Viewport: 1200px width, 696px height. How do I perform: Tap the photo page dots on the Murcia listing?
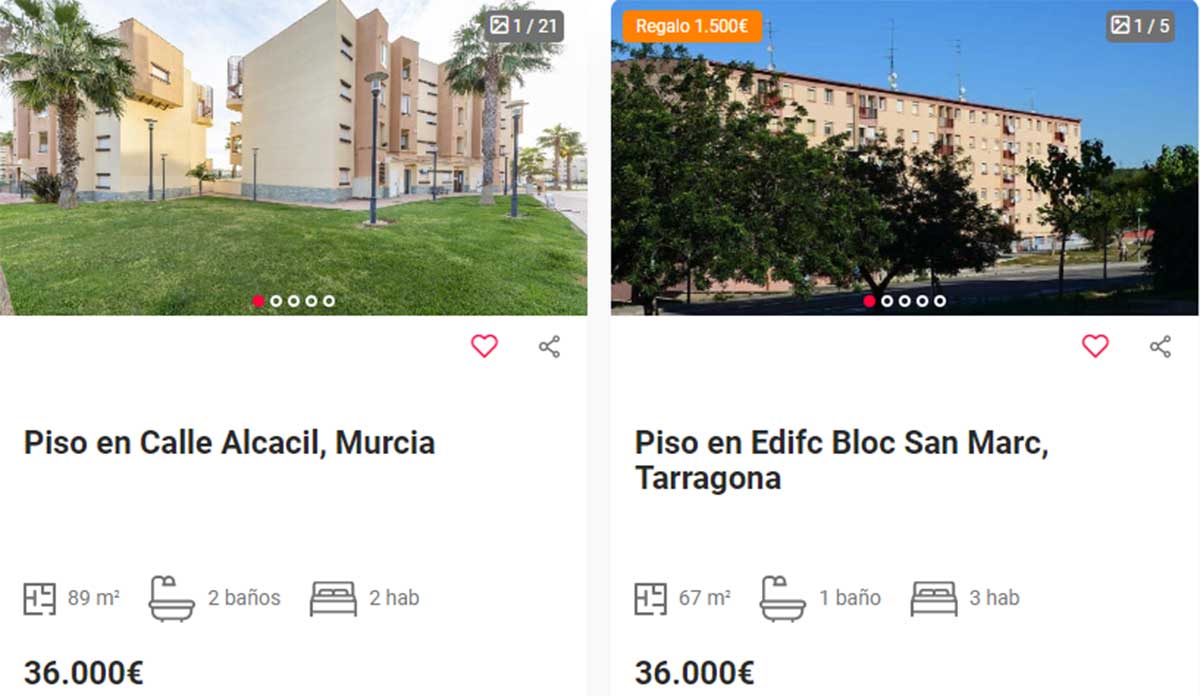coord(294,301)
